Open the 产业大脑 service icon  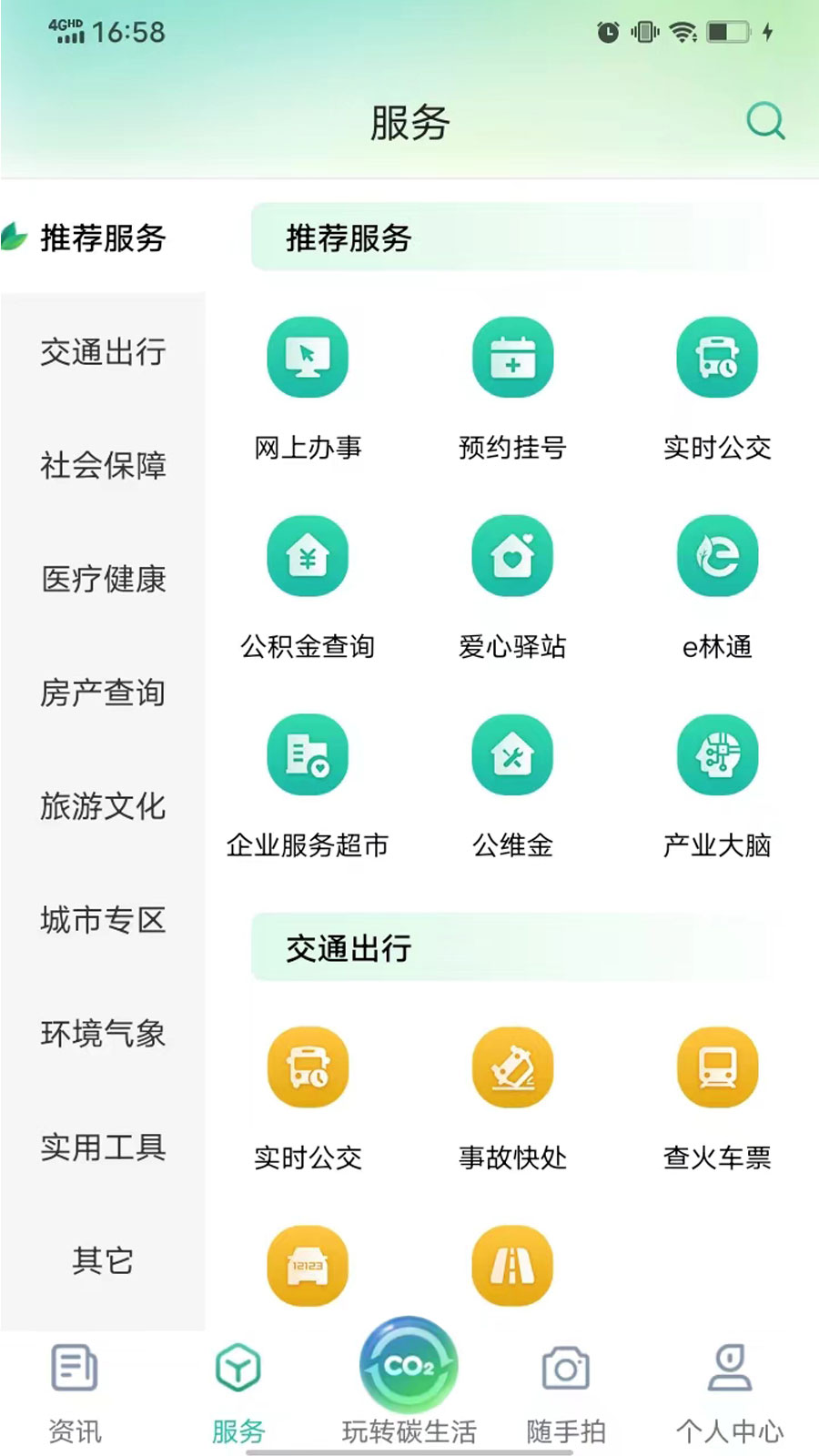pyautogui.click(x=717, y=753)
